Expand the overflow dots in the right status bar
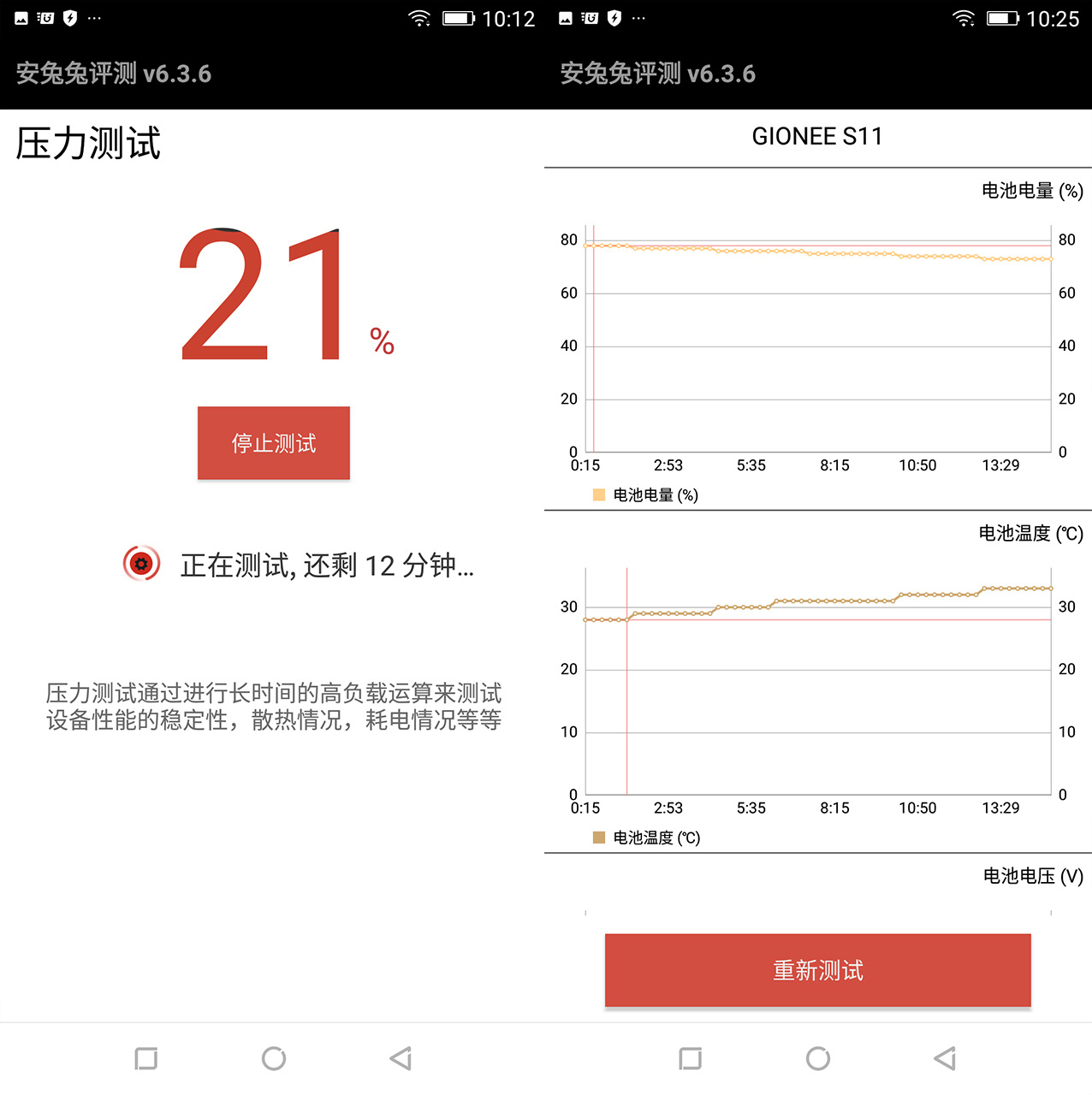 pos(639,18)
